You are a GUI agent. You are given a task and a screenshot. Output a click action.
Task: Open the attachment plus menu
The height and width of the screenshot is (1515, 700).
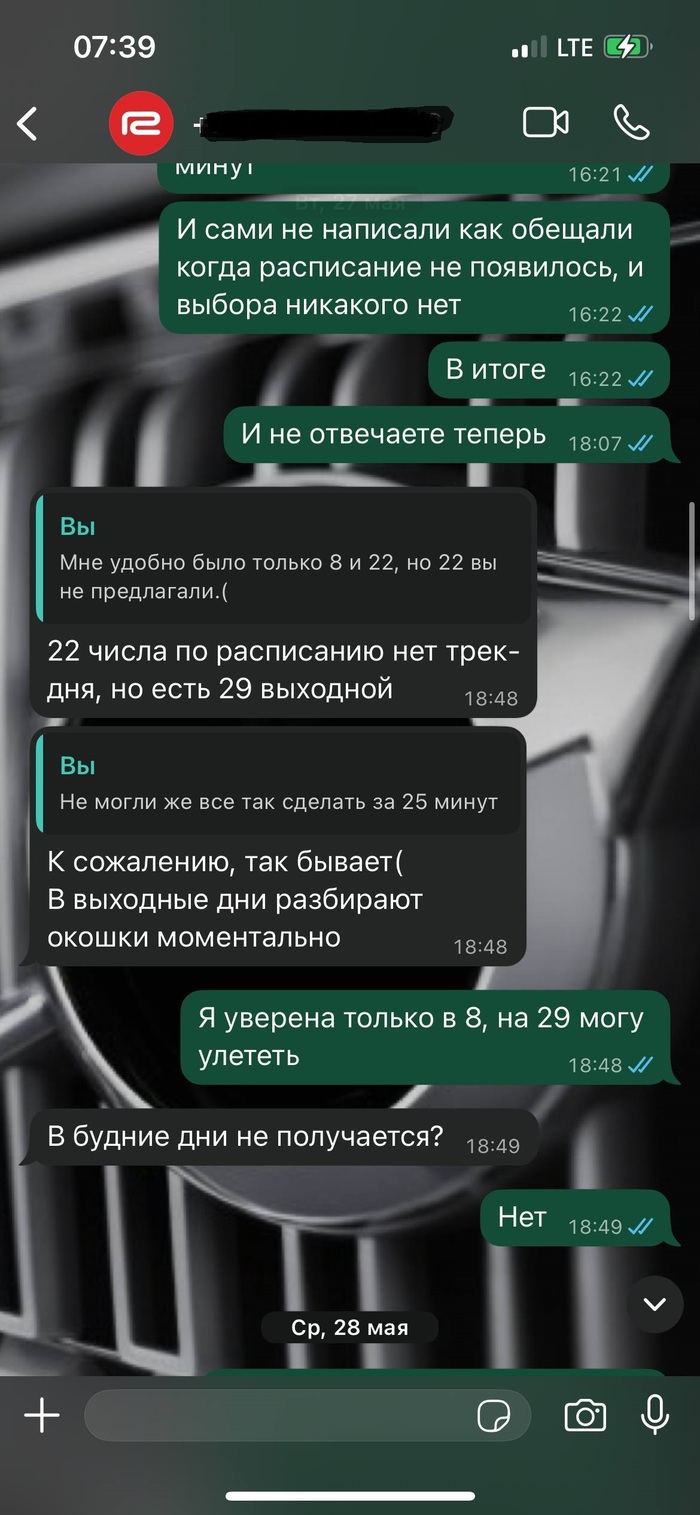click(42, 1415)
